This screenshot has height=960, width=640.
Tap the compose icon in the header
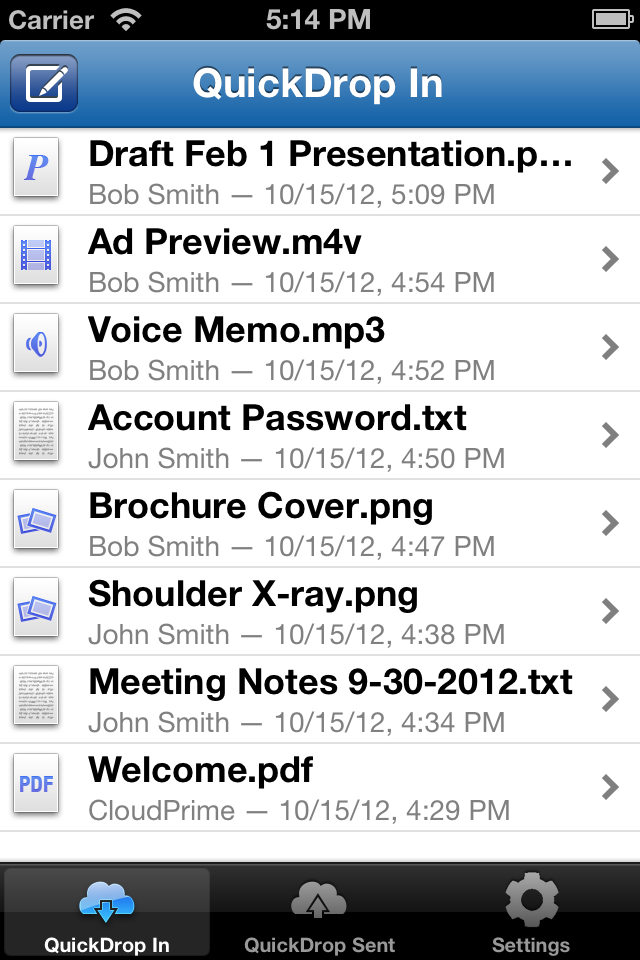coord(44,84)
